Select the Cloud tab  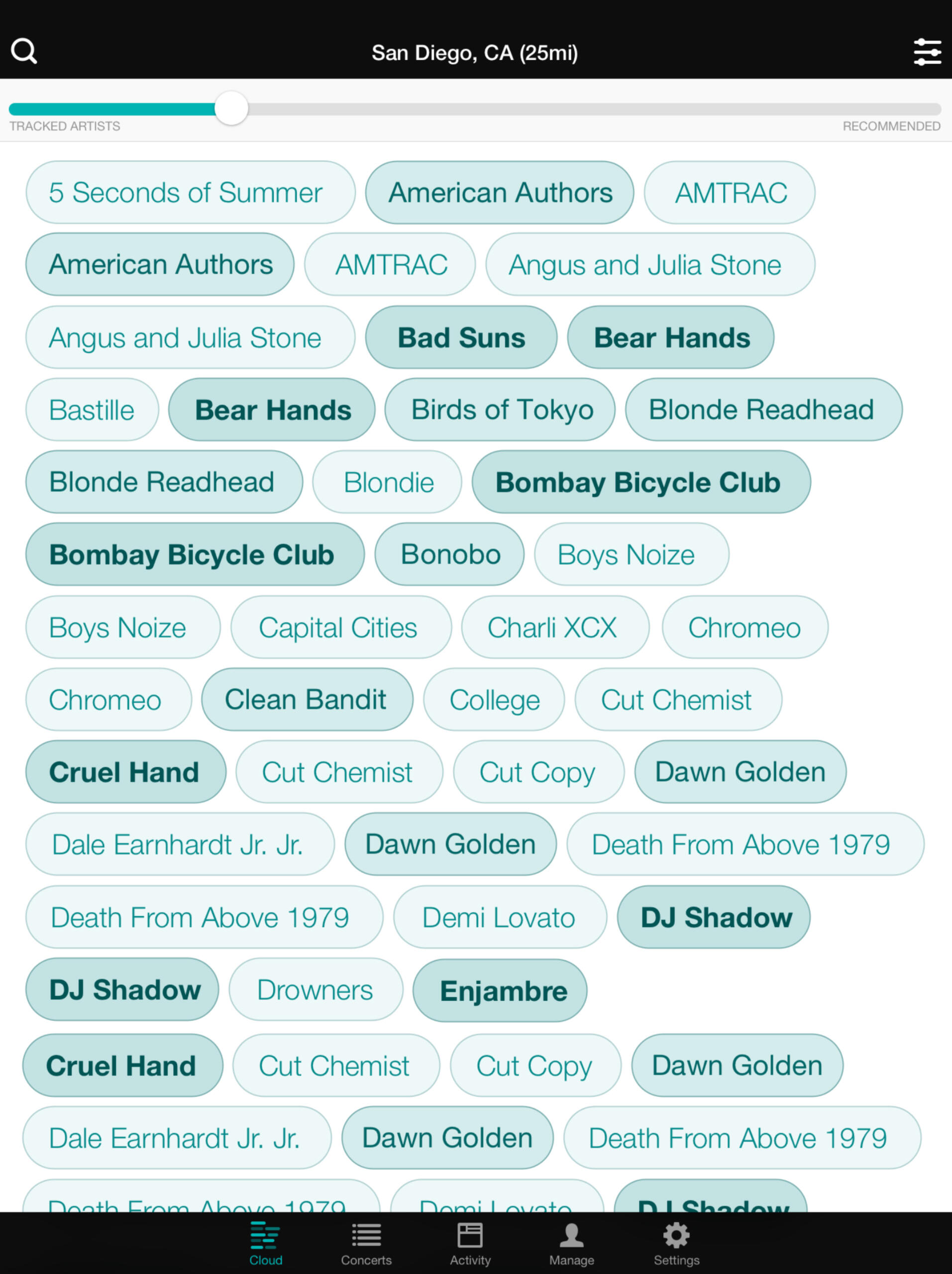(x=266, y=1244)
